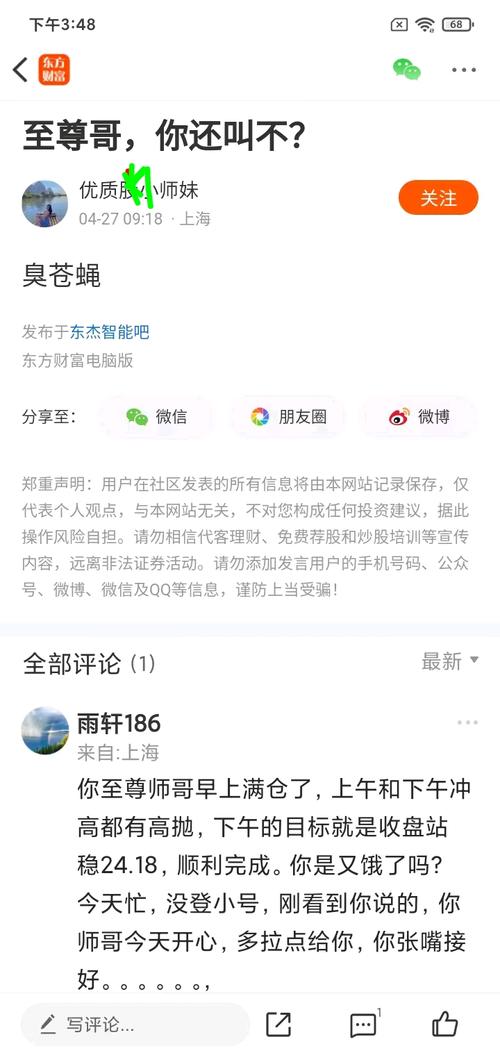
Task: Jump to comments via bottom comment icon
Action: (x=364, y=1025)
